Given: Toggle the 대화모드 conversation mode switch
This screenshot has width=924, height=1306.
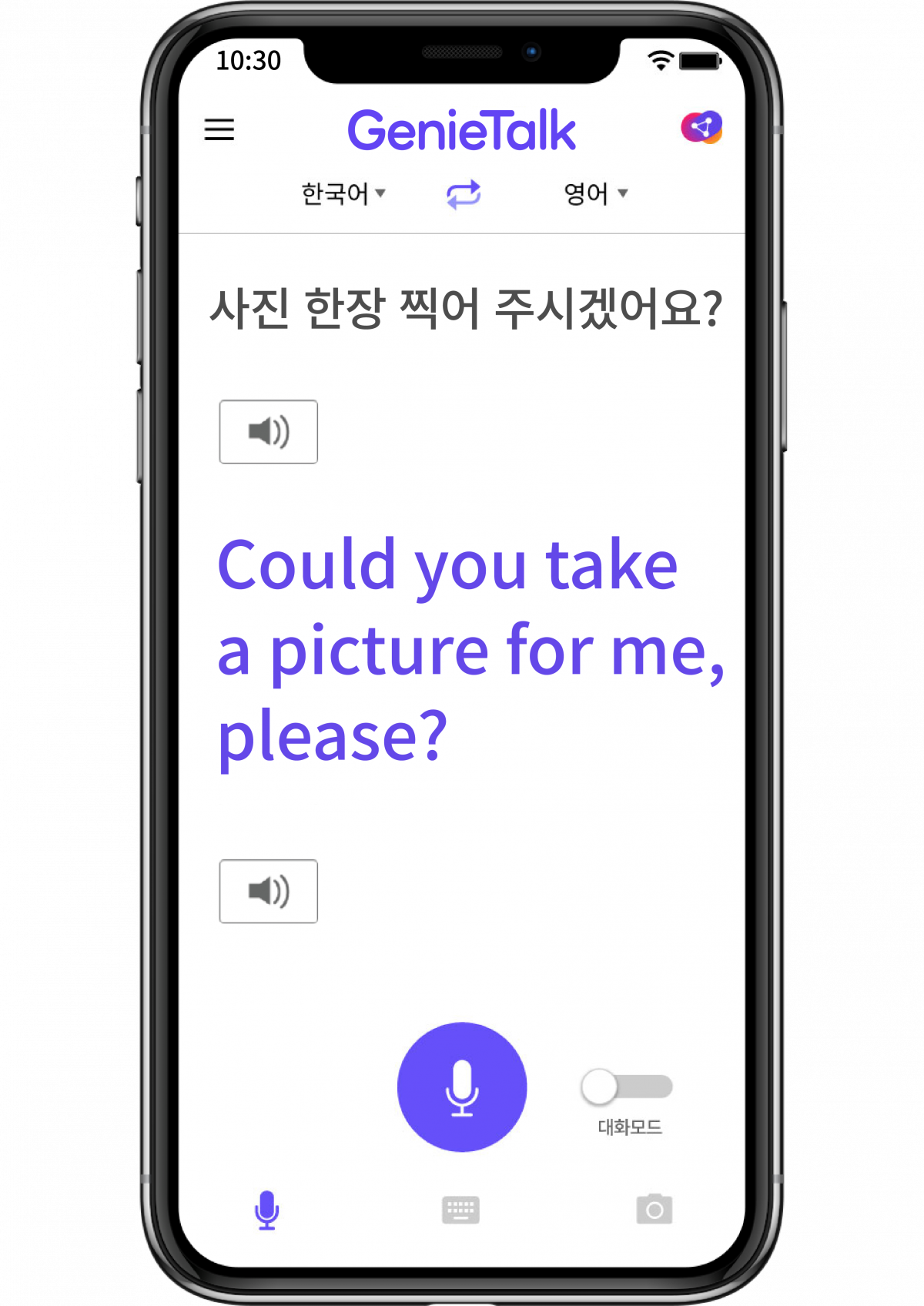Looking at the screenshot, I should coord(626,1087).
